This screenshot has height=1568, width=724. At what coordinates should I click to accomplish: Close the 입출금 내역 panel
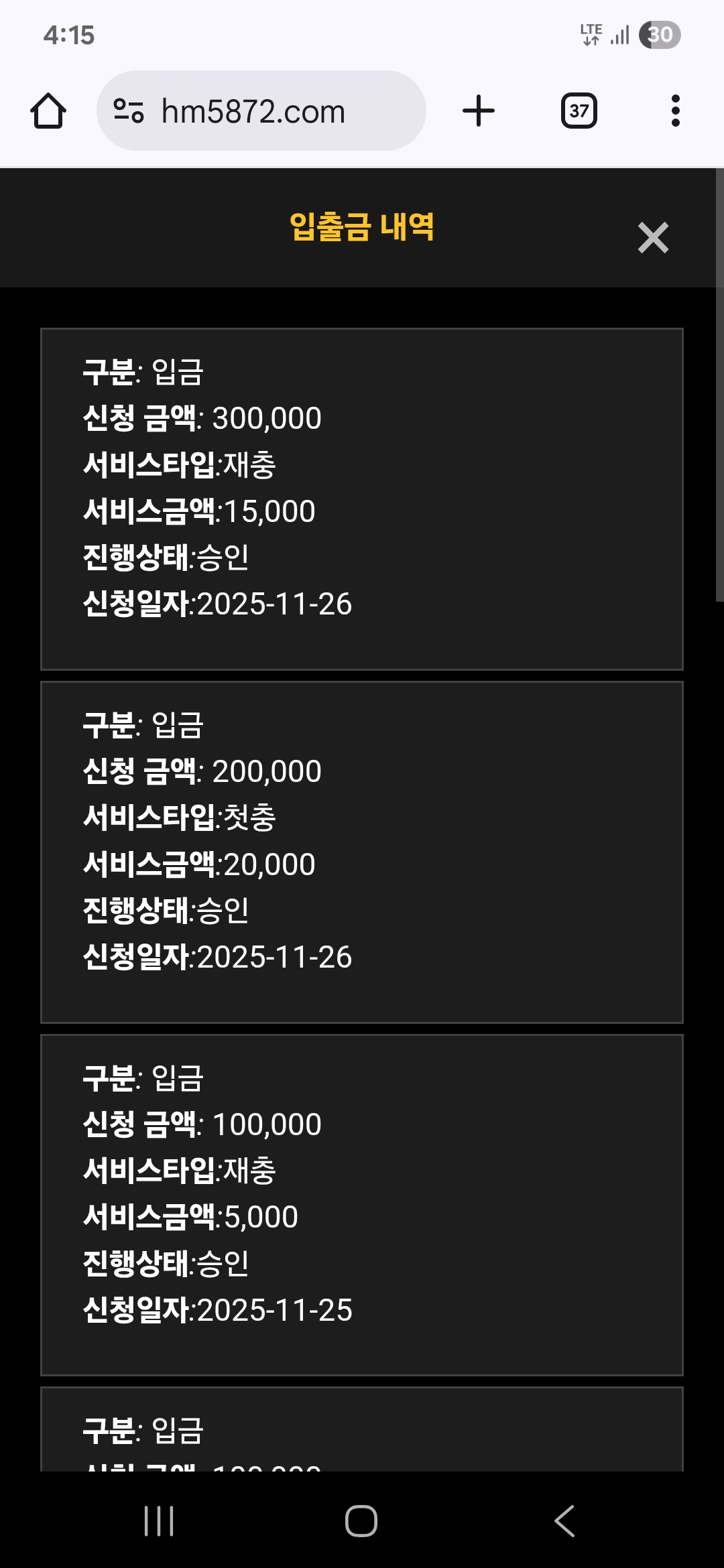[653, 238]
